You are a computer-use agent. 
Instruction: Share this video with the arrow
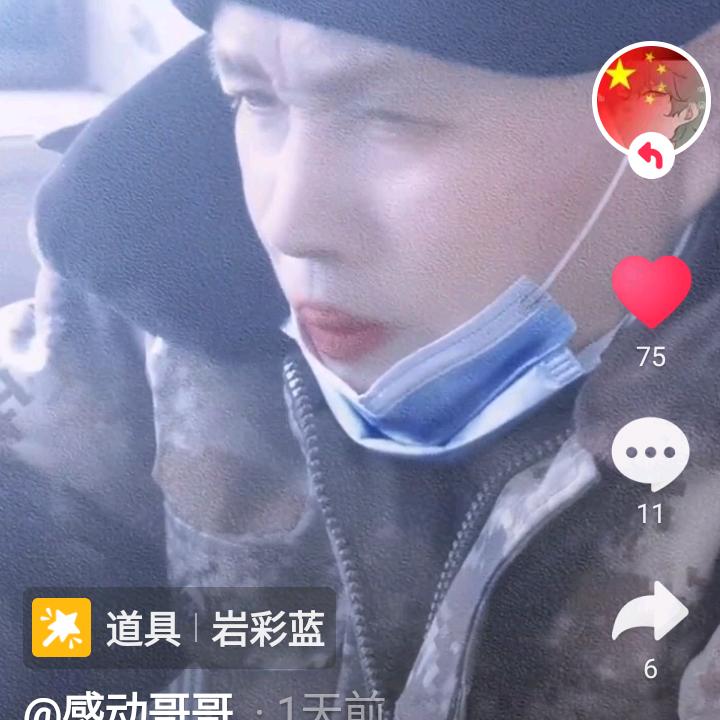coord(650,611)
